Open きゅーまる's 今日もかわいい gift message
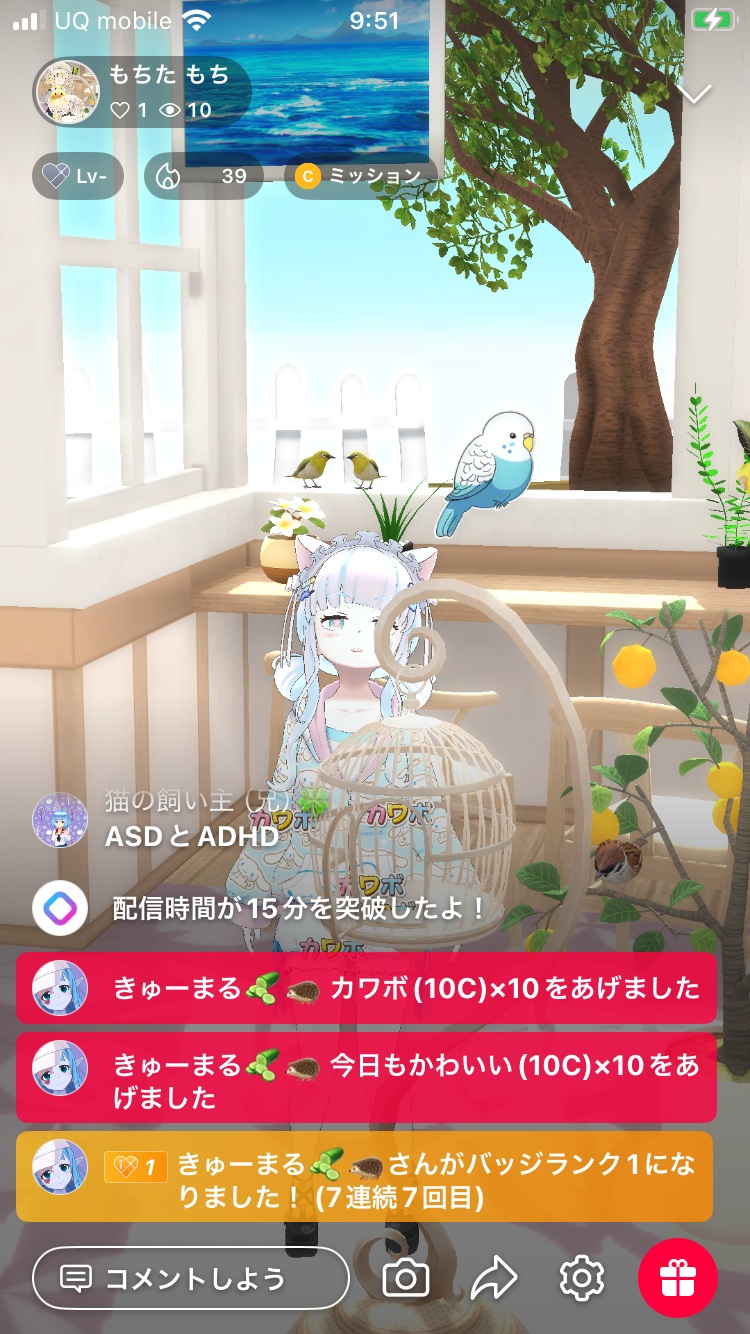This screenshot has width=750, height=1334. tap(366, 1078)
